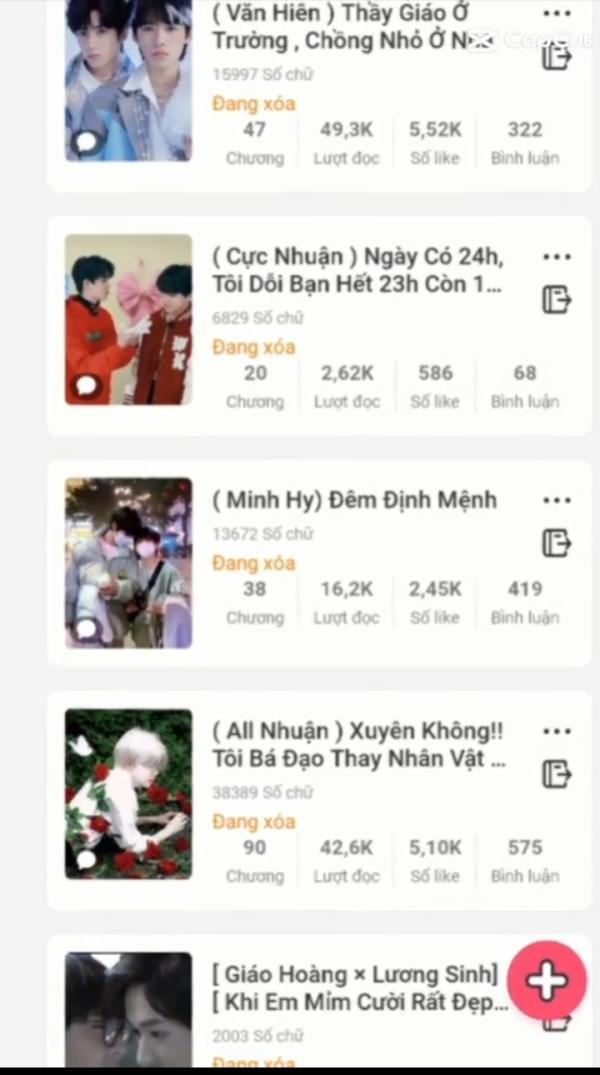This screenshot has width=600, height=1075.
Task: Tap export icon on Cực Nhuận story
Action: pyautogui.click(x=556, y=300)
